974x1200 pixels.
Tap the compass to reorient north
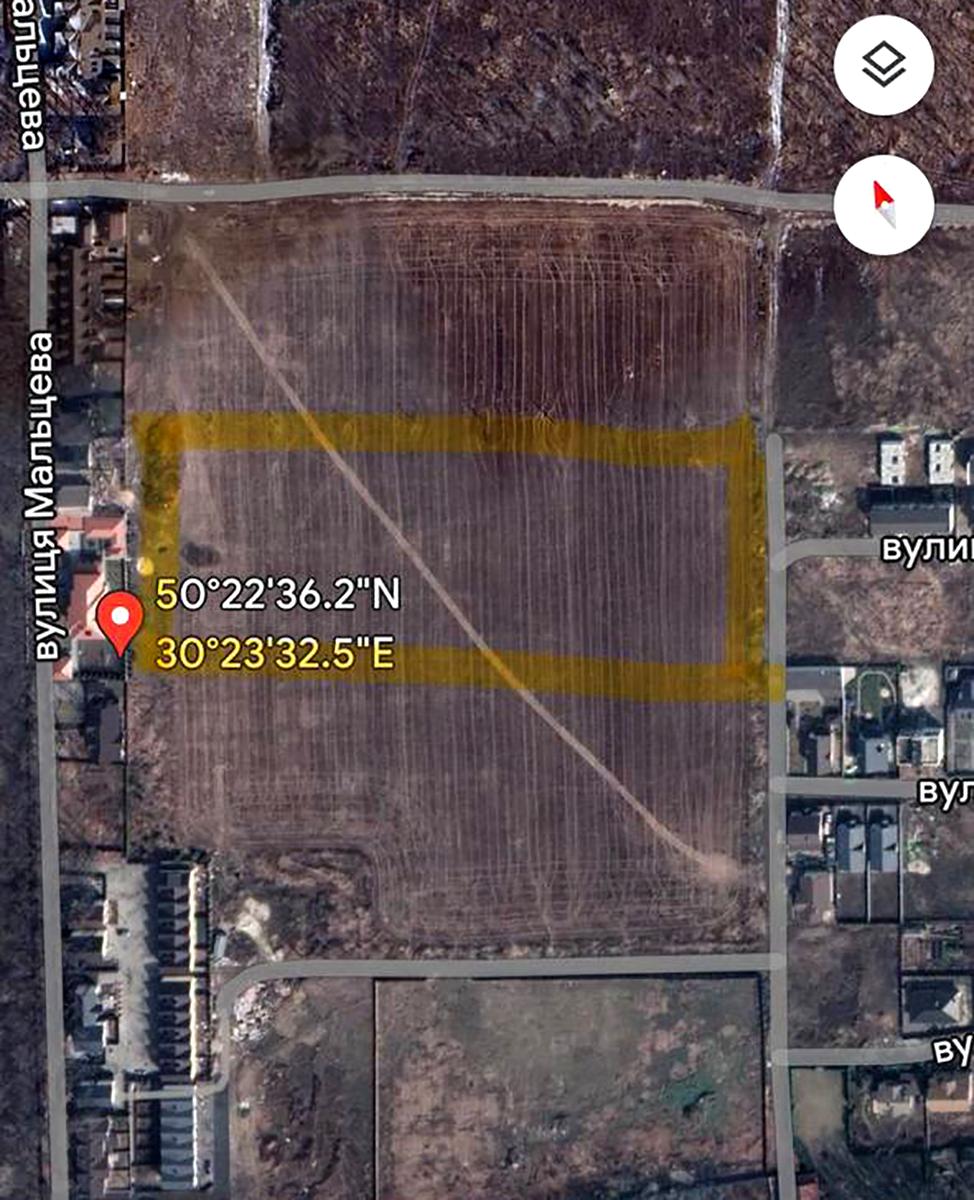884,205
